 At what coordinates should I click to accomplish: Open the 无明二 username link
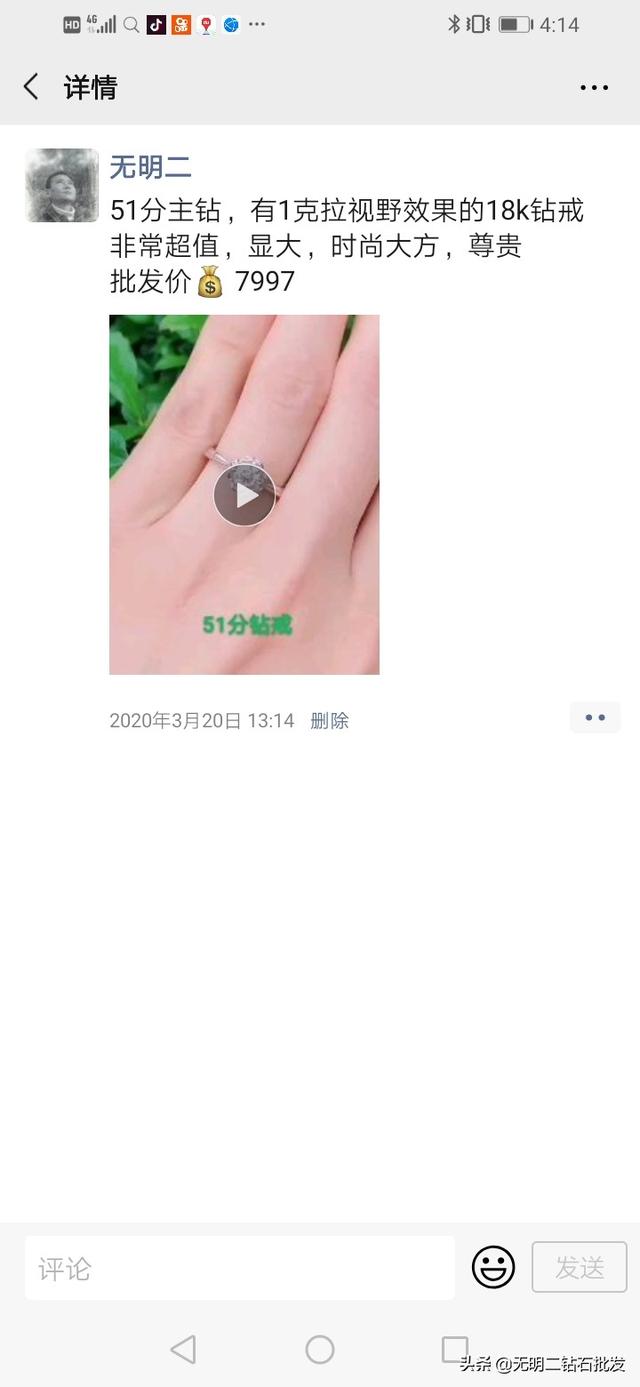(x=150, y=168)
